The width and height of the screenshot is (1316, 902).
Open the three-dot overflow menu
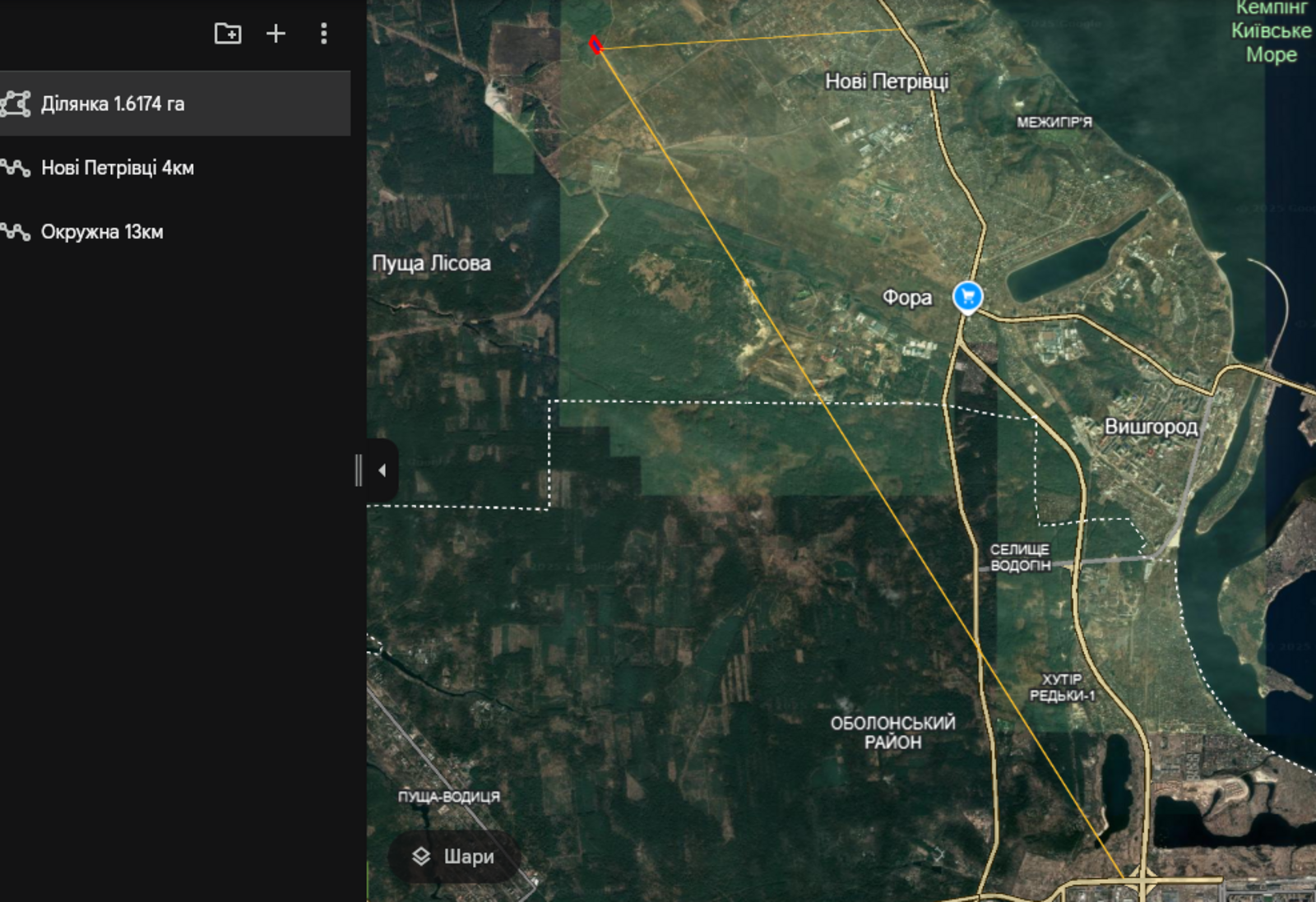tap(323, 34)
